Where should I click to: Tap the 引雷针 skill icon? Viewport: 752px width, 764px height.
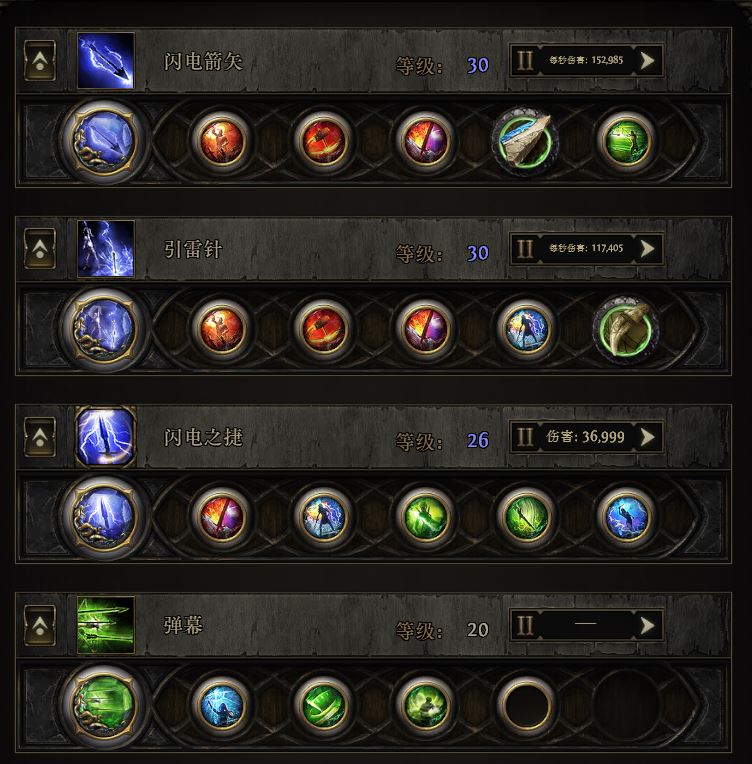(106, 249)
